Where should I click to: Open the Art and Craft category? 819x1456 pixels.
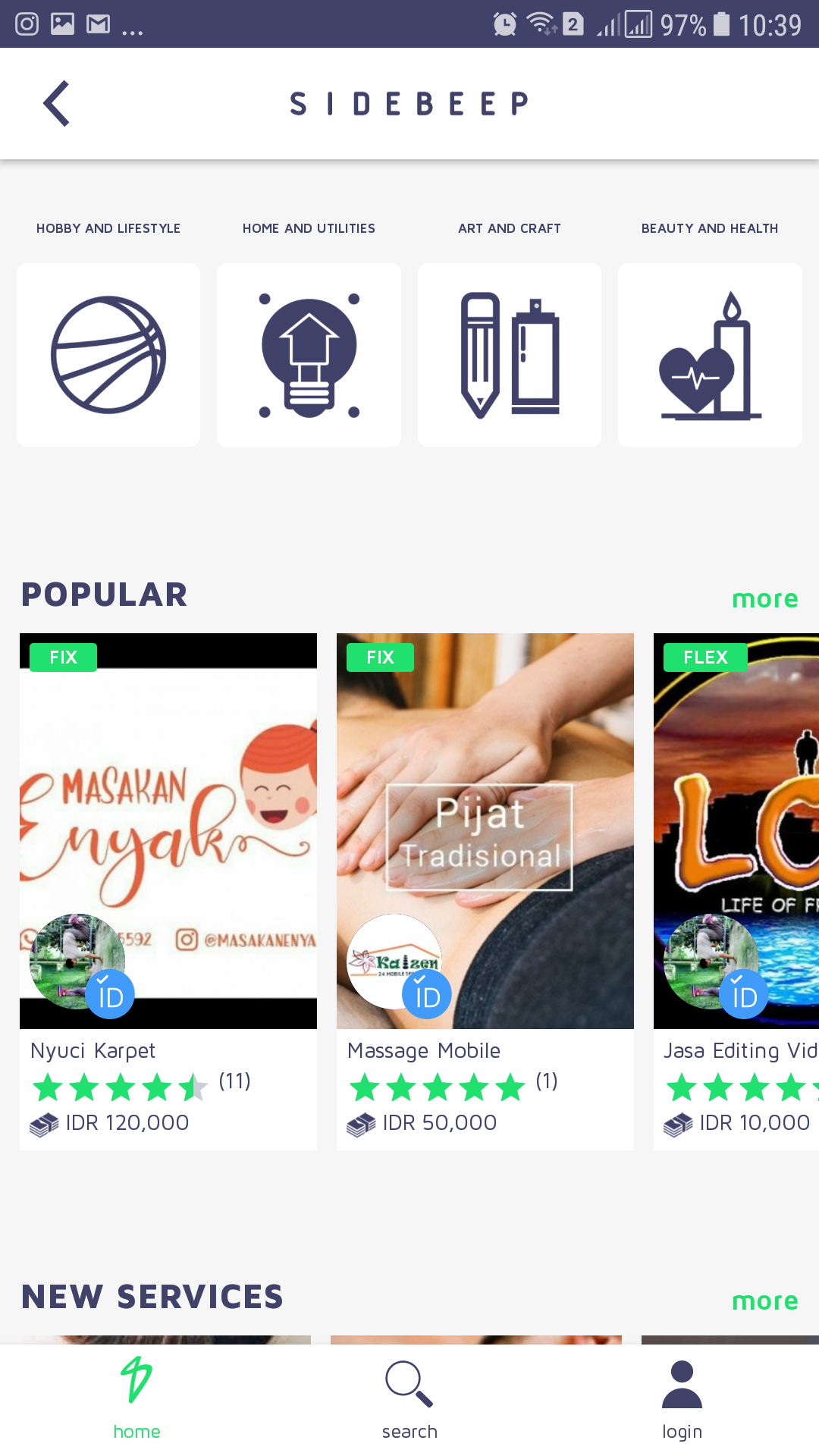coord(510,355)
